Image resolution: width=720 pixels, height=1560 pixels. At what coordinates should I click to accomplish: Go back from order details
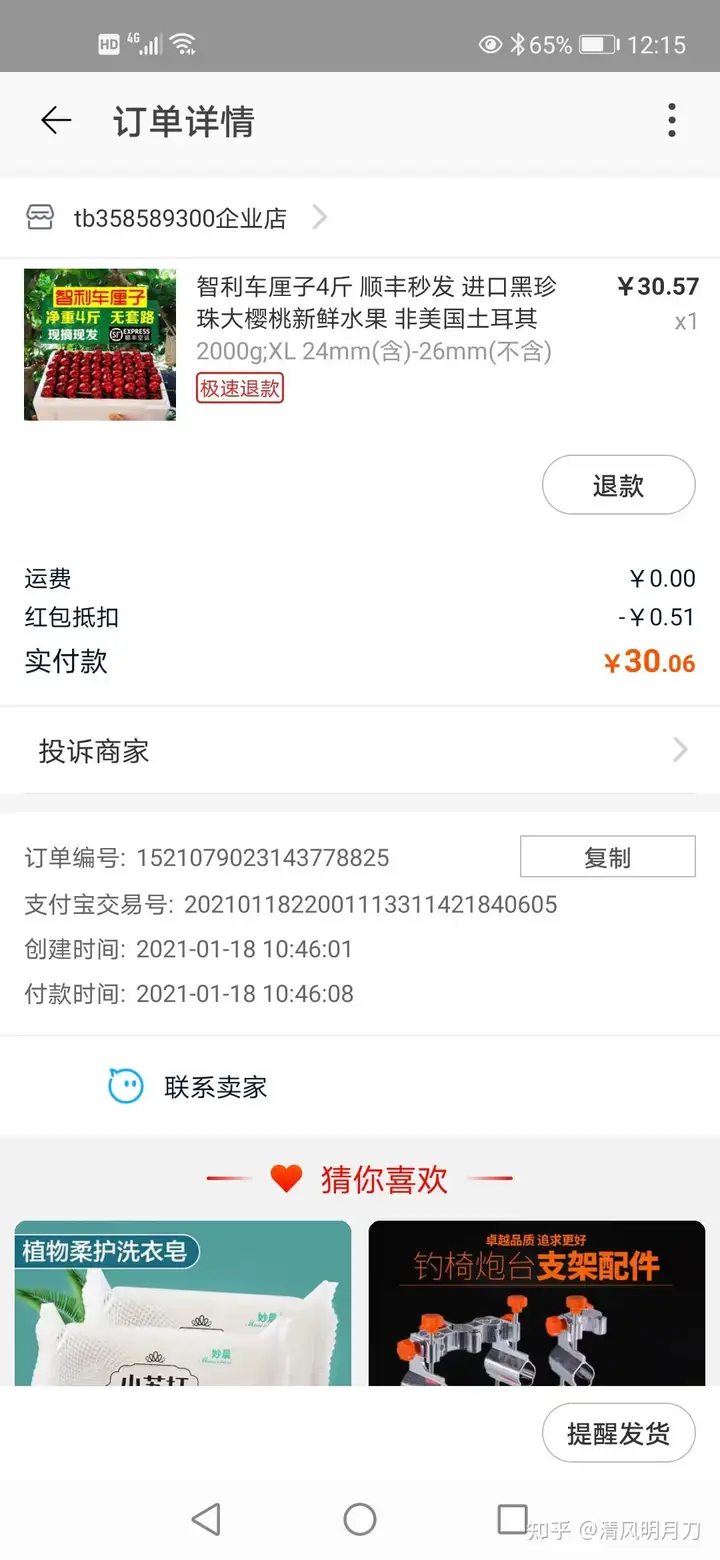(x=56, y=121)
